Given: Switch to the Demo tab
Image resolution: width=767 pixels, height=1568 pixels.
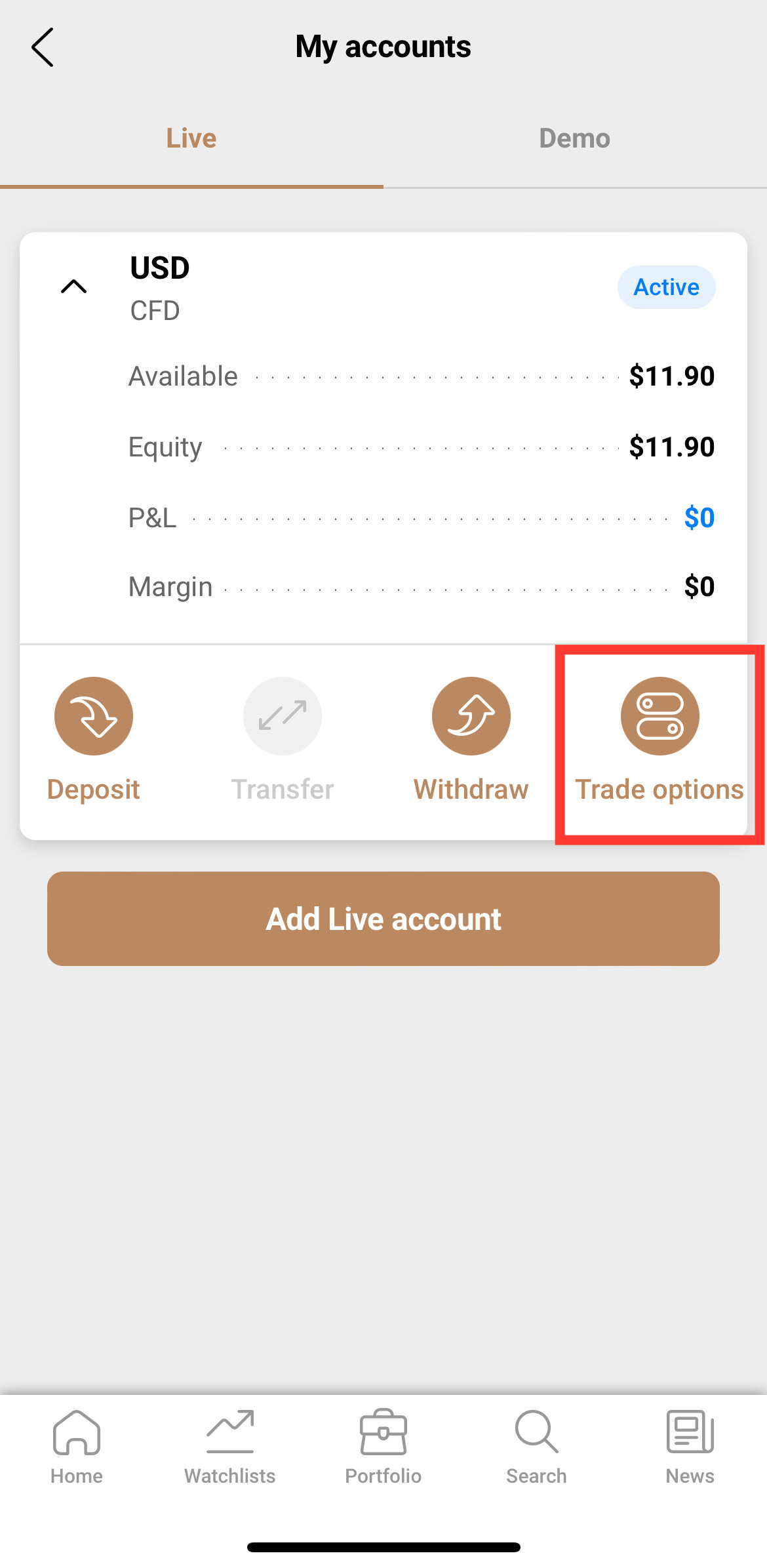Looking at the screenshot, I should [574, 138].
